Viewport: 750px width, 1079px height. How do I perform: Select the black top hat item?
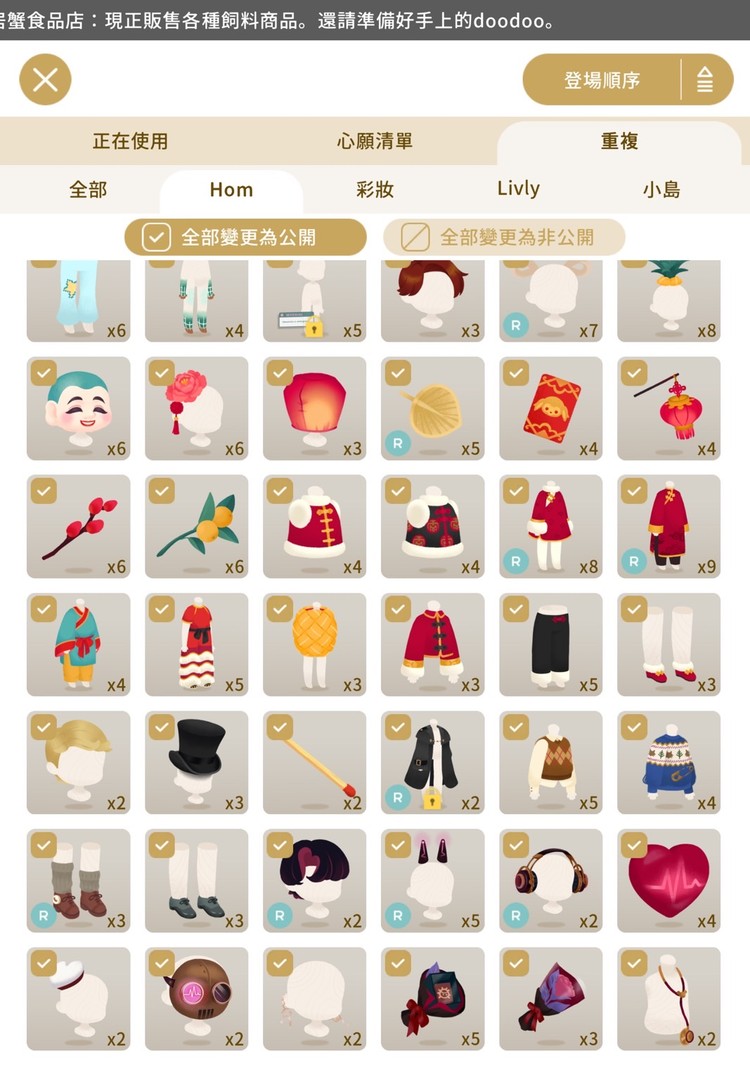196,762
